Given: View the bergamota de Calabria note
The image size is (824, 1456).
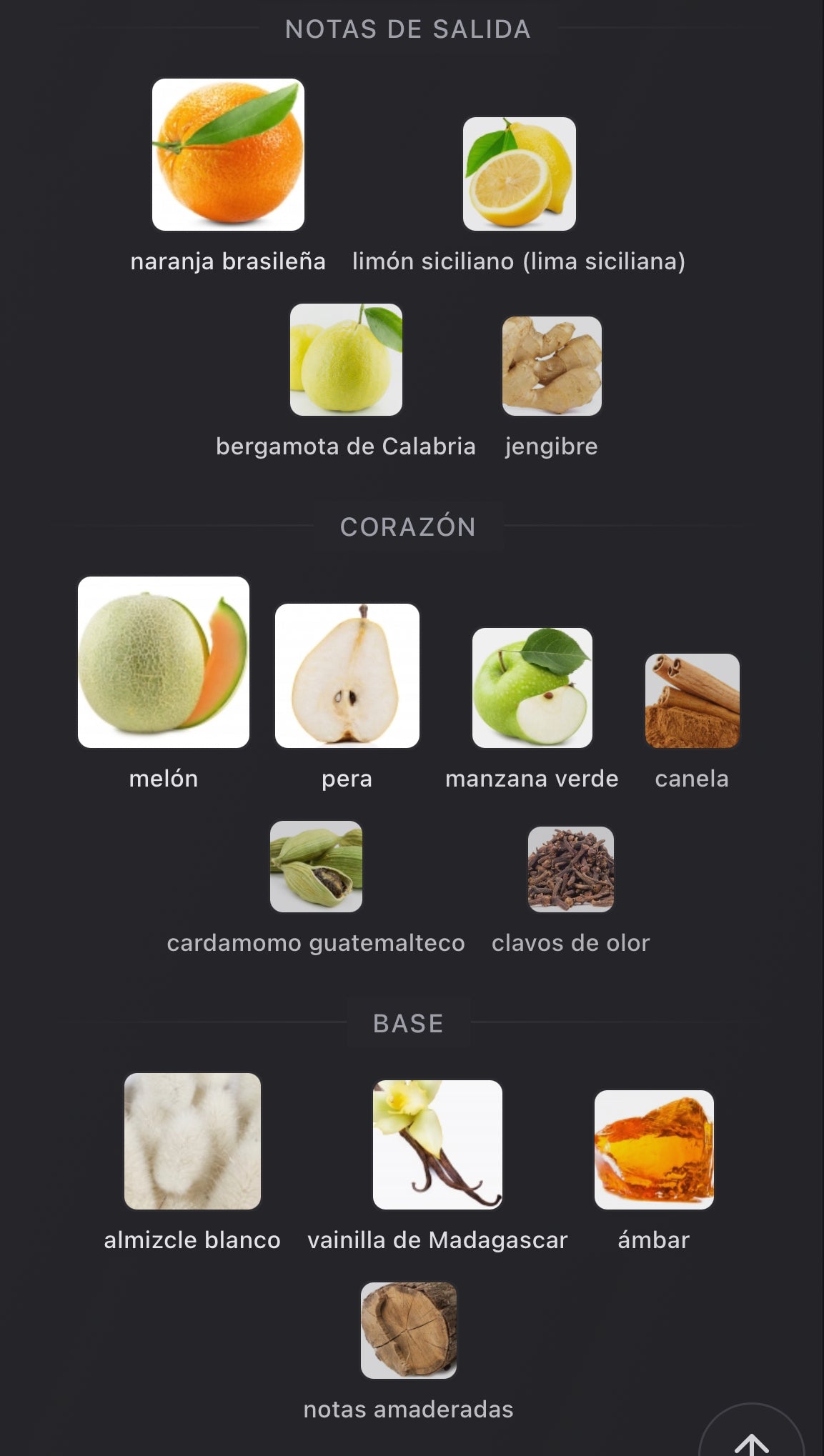Looking at the screenshot, I should [346, 360].
